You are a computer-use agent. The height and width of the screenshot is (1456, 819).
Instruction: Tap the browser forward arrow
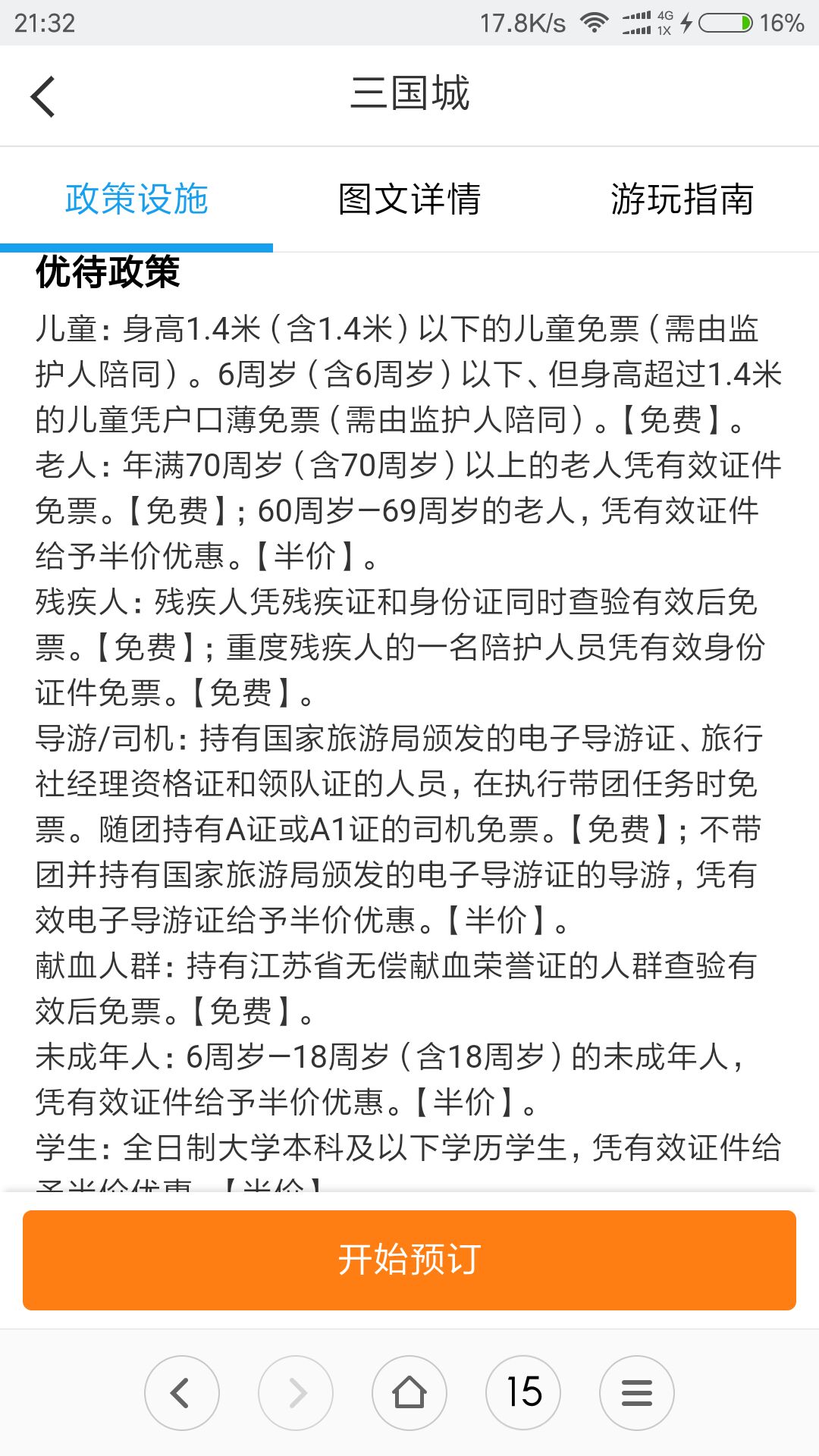(296, 1393)
